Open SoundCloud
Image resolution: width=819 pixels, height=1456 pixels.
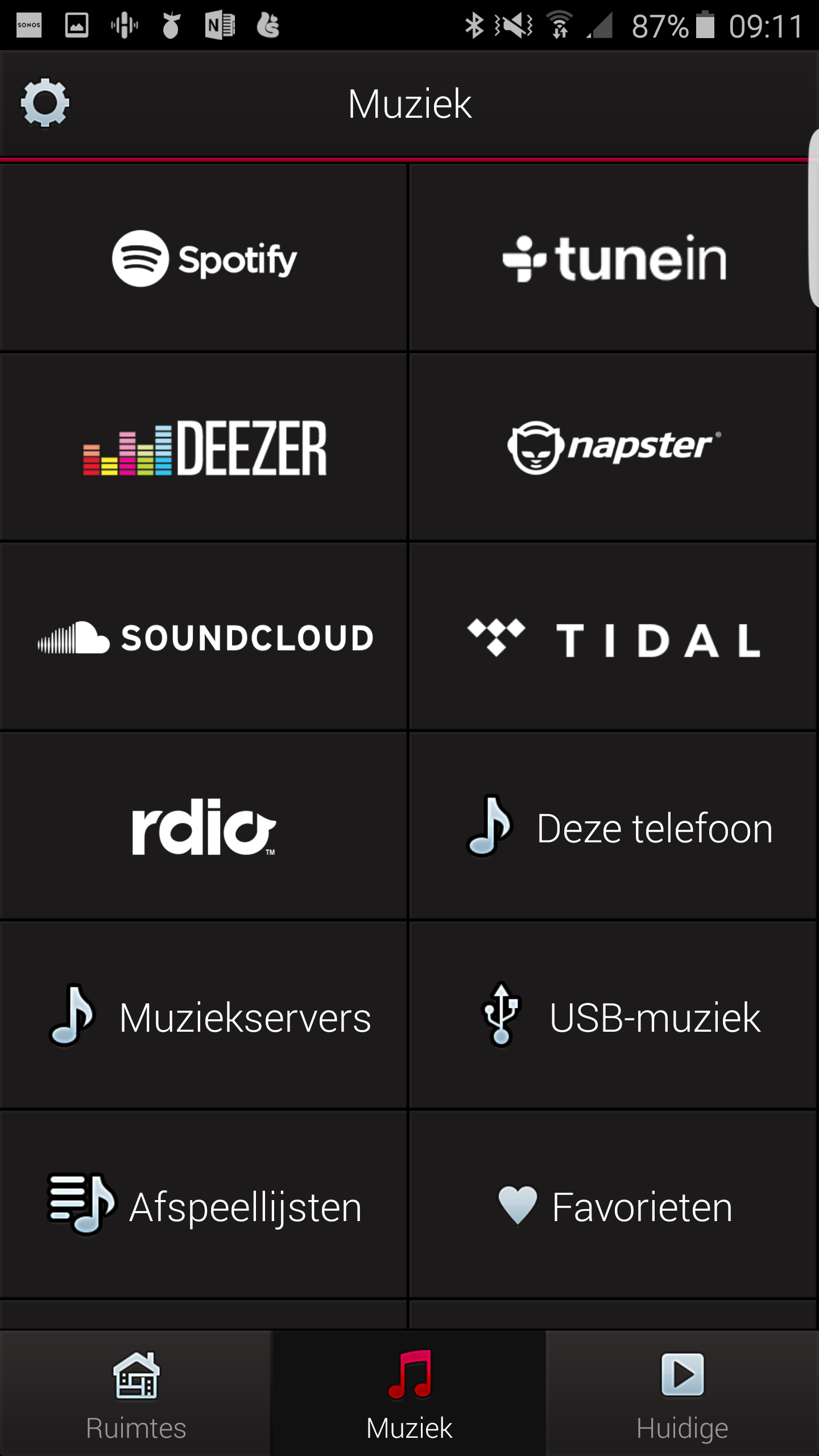coord(204,636)
